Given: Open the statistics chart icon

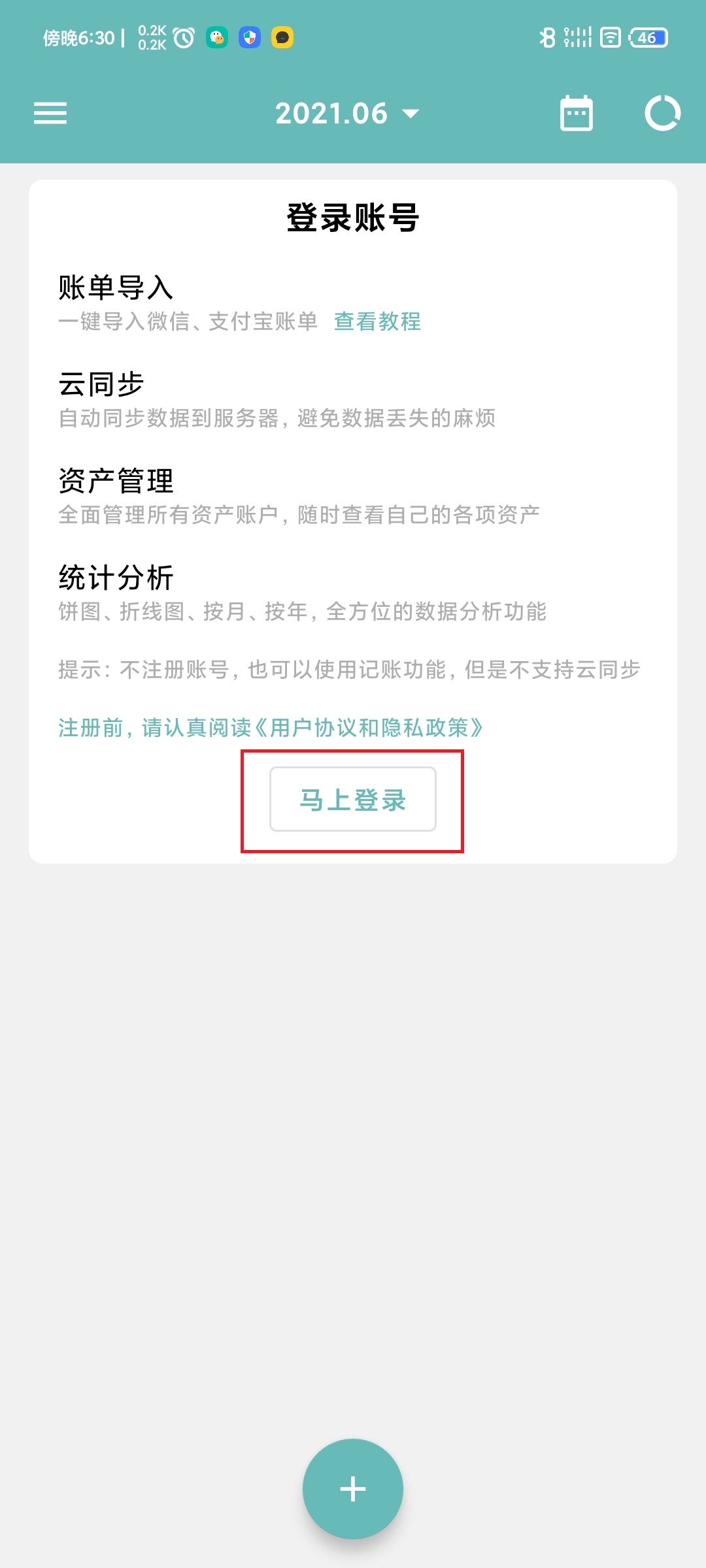Looking at the screenshot, I should coord(662,114).
